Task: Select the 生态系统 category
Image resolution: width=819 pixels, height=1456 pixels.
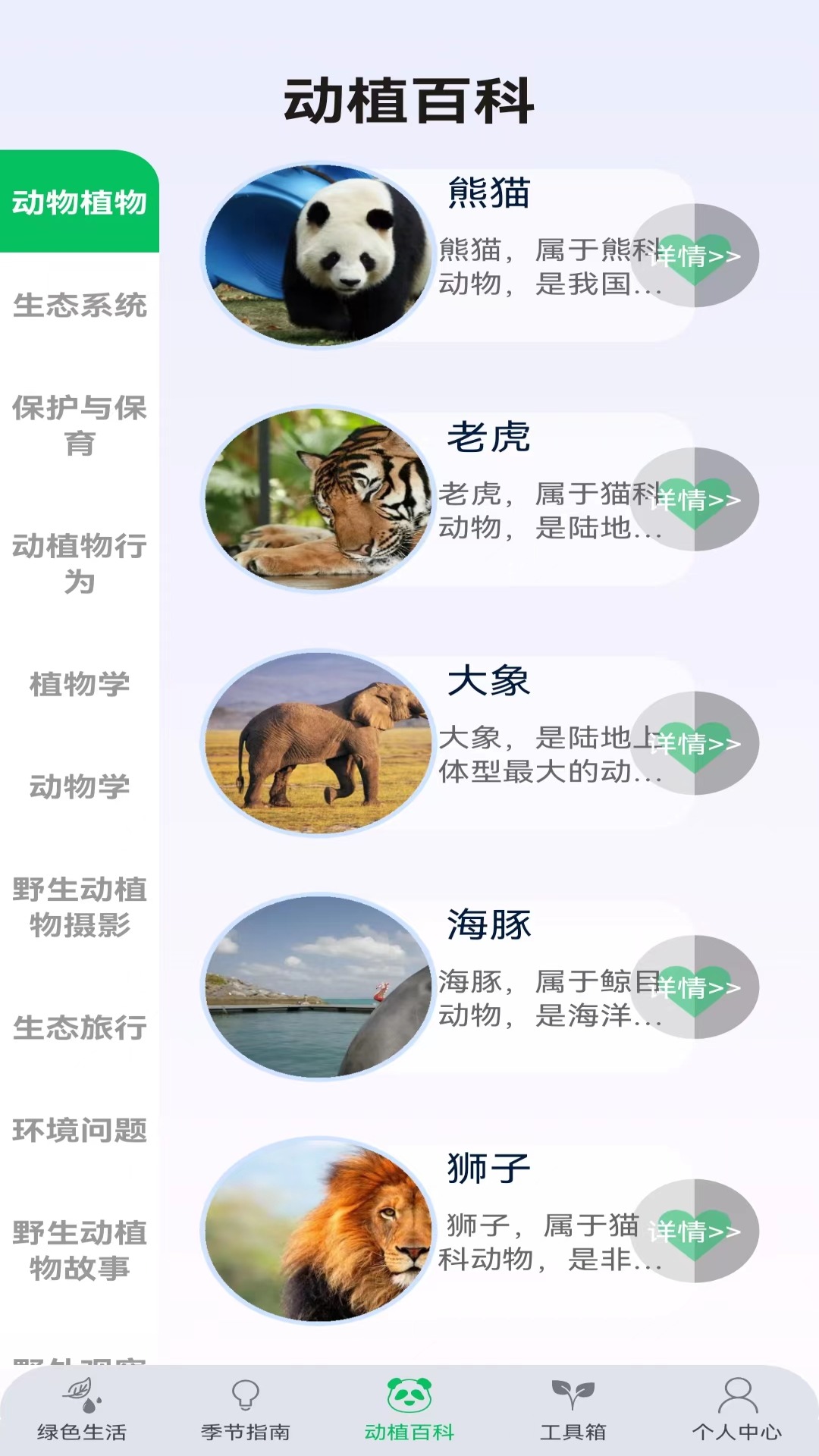Action: click(x=80, y=305)
